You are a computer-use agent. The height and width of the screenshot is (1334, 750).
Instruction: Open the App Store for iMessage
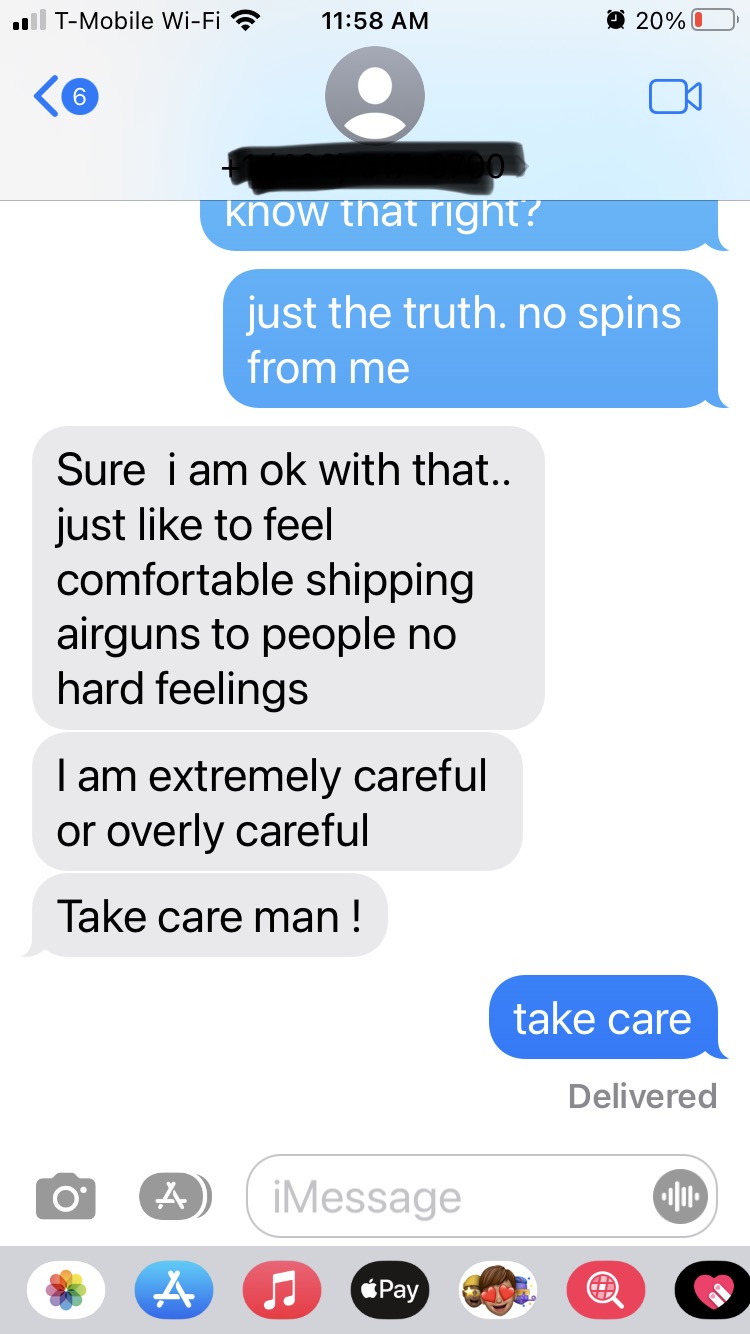click(x=174, y=1290)
